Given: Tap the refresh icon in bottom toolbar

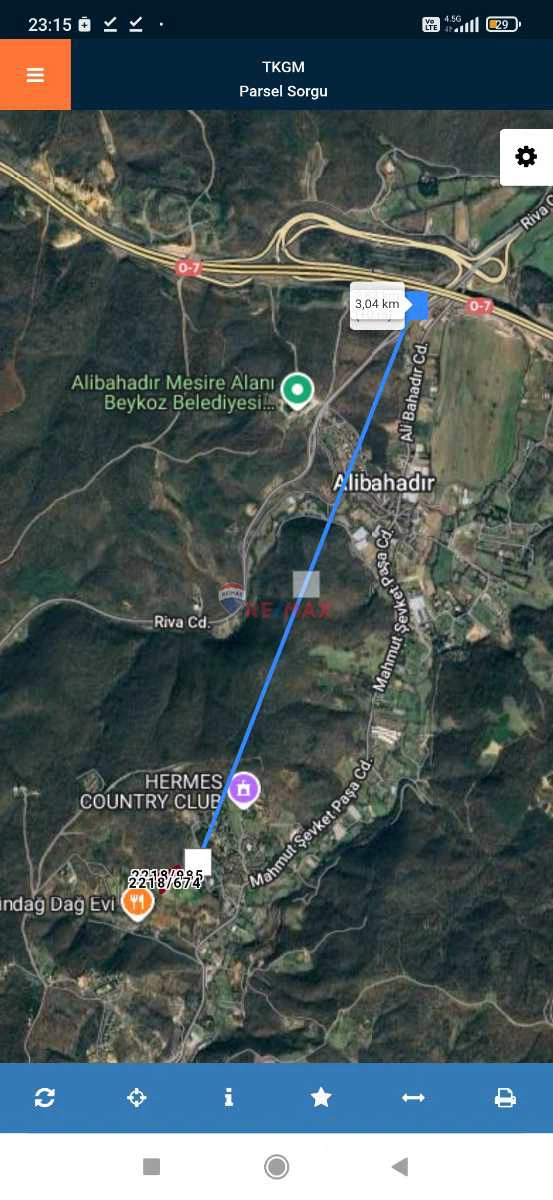Looking at the screenshot, I should tap(45, 1097).
